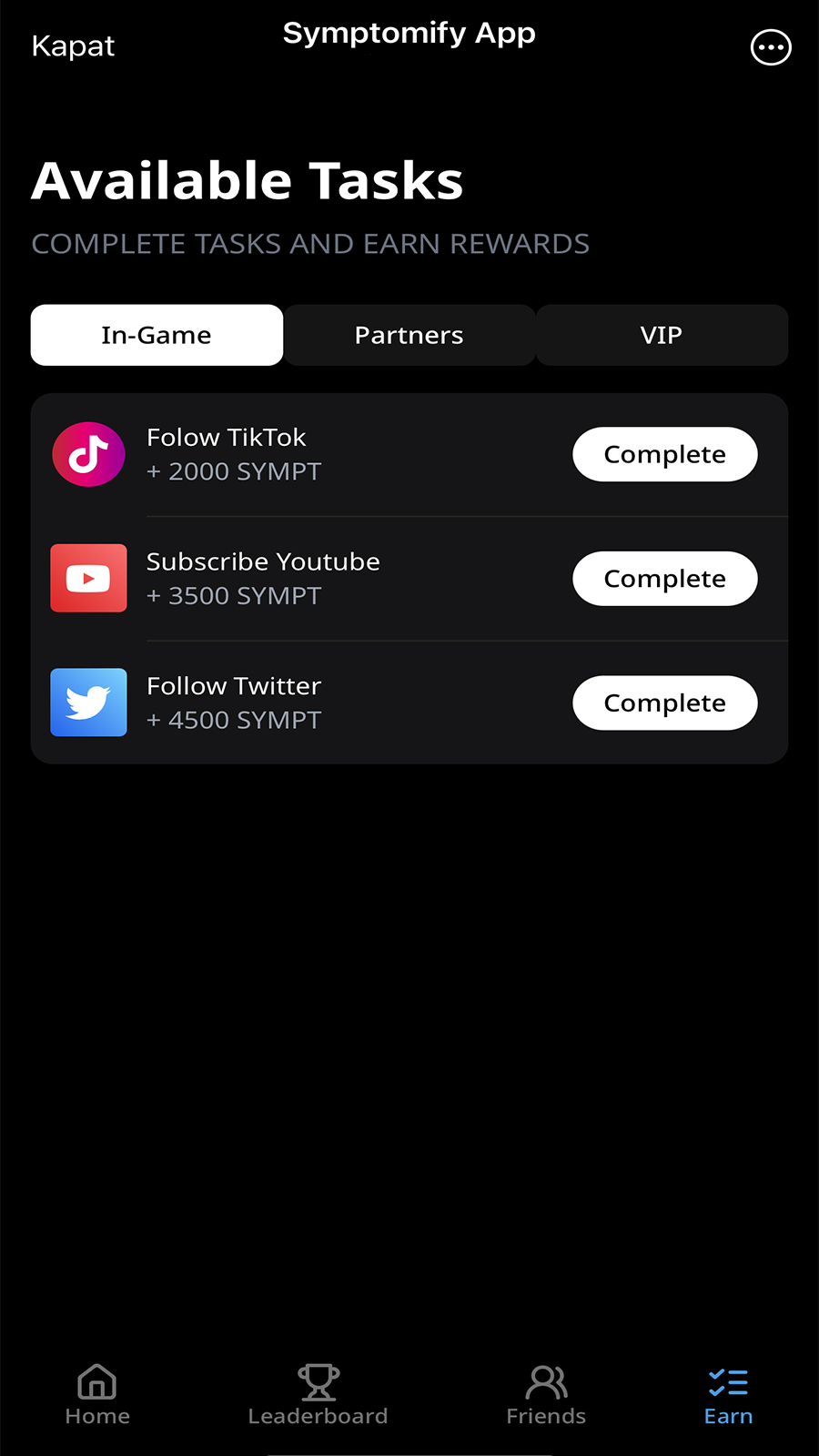Image resolution: width=819 pixels, height=1456 pixels.
Task: Complete the Subscribe Youtube task
Action: coord(664,578)
